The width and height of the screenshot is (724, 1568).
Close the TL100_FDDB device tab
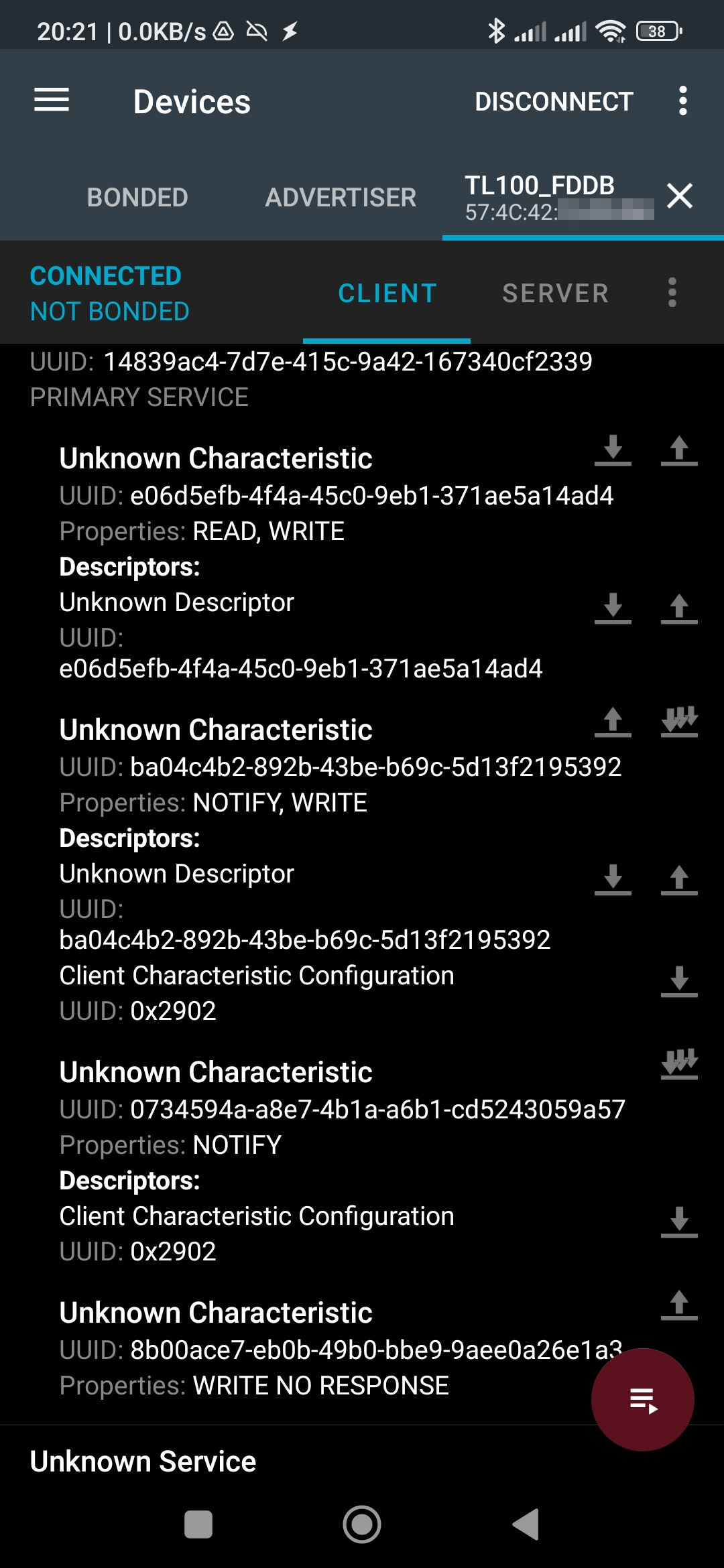680,196
